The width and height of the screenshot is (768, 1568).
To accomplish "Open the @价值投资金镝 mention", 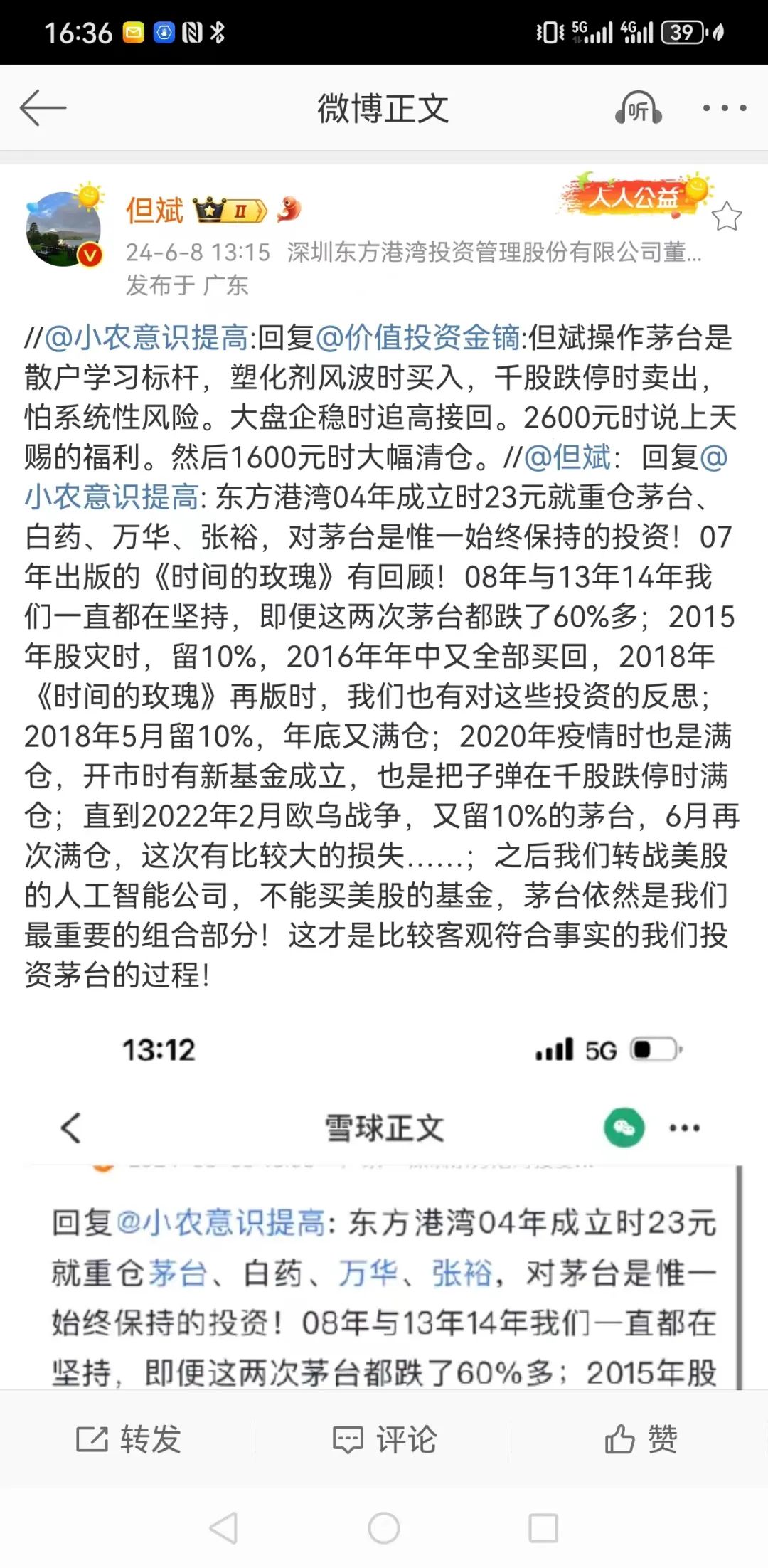I will pos(418,337).
